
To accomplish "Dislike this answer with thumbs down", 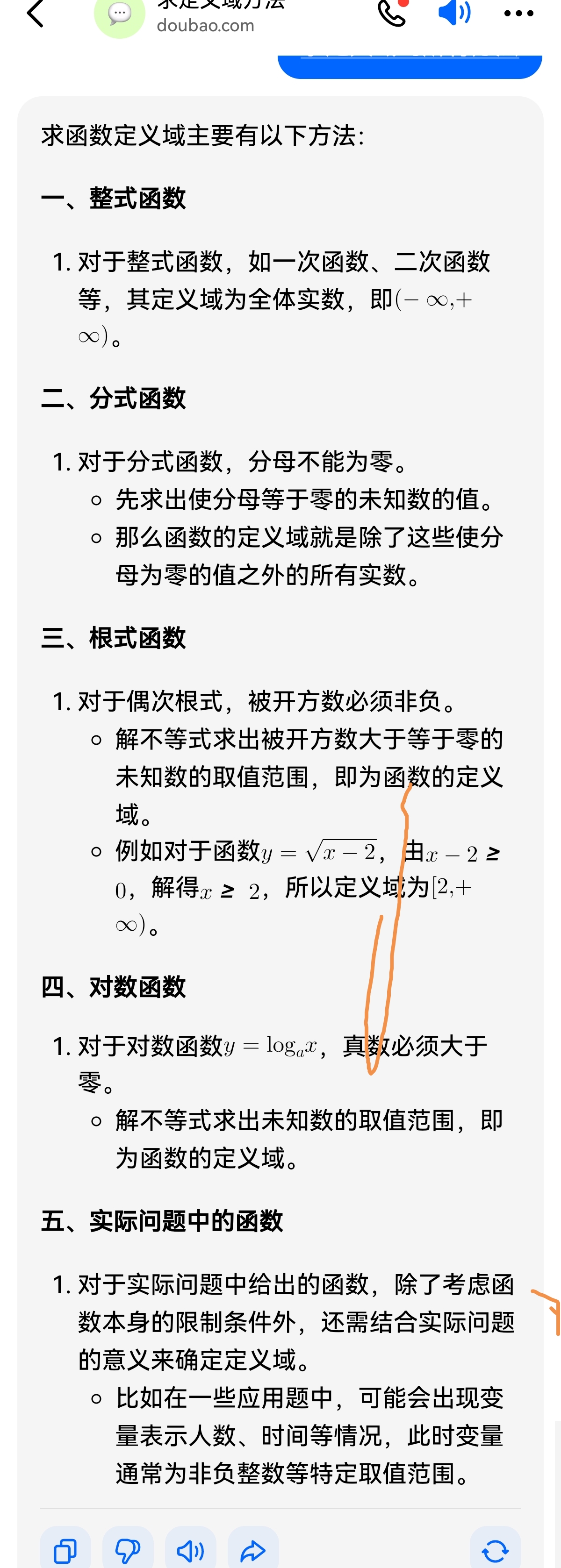I will (x=128, y=1550).
